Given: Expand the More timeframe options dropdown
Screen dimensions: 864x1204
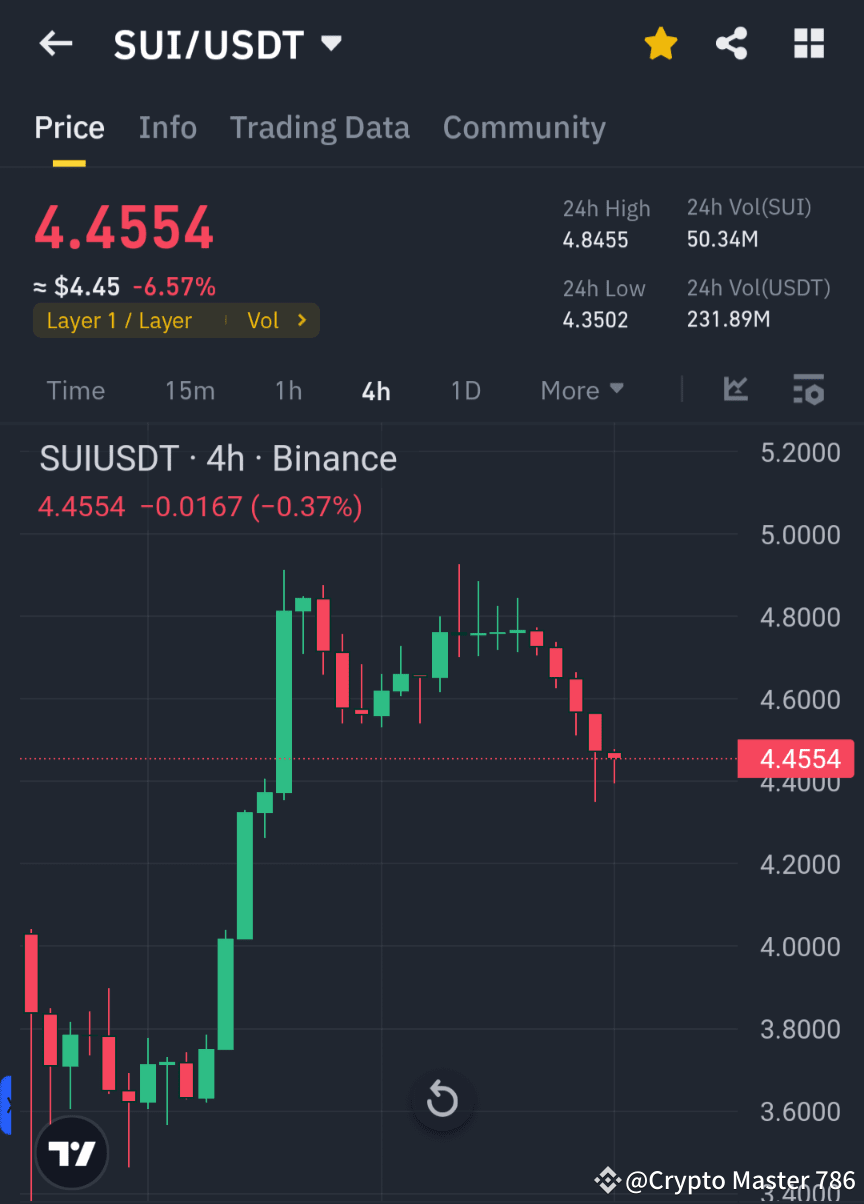Looking at the screenshot, I should pos(582,390).
